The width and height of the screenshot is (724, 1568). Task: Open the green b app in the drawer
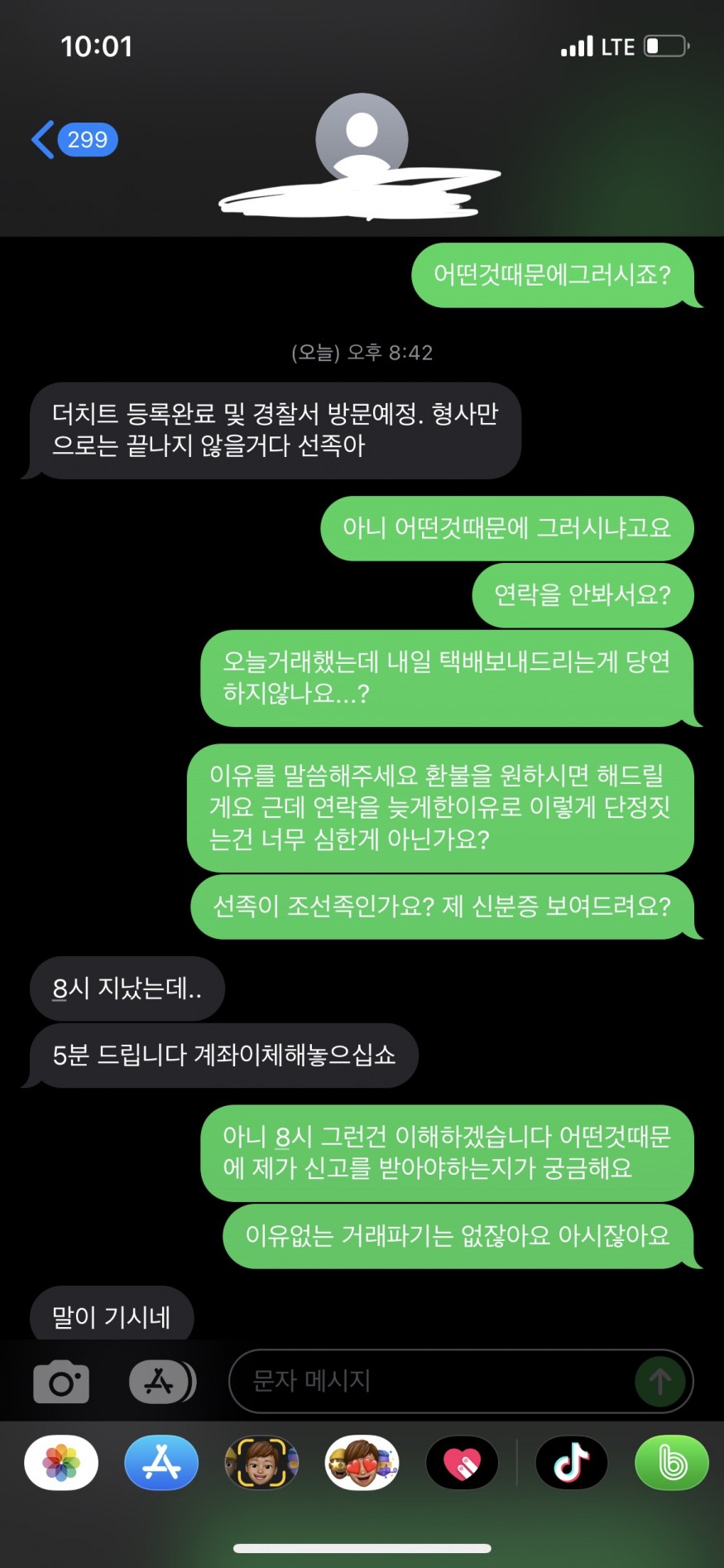(x=671, y=1463)
